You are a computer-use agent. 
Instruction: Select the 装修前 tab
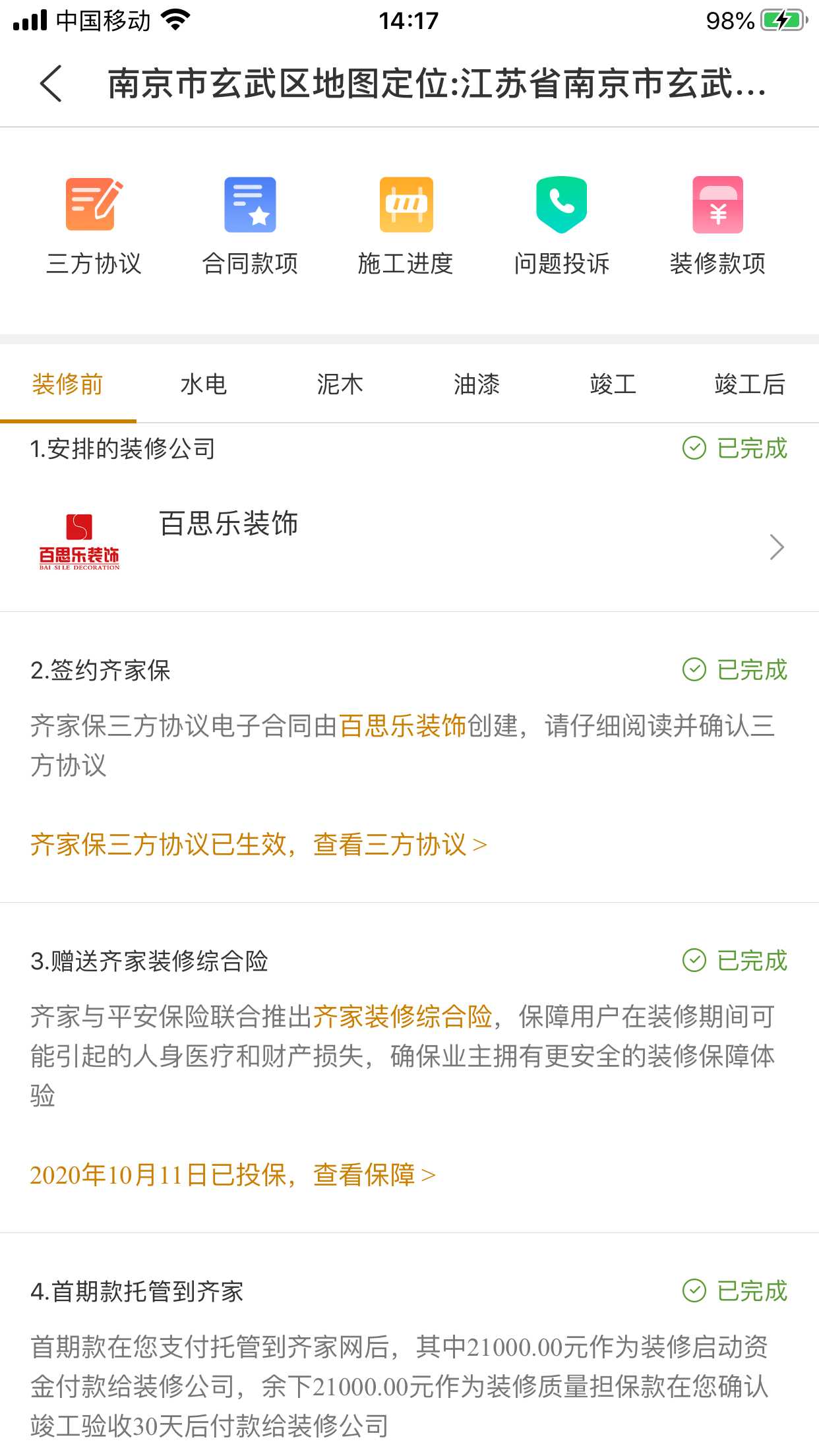point(68,384)
